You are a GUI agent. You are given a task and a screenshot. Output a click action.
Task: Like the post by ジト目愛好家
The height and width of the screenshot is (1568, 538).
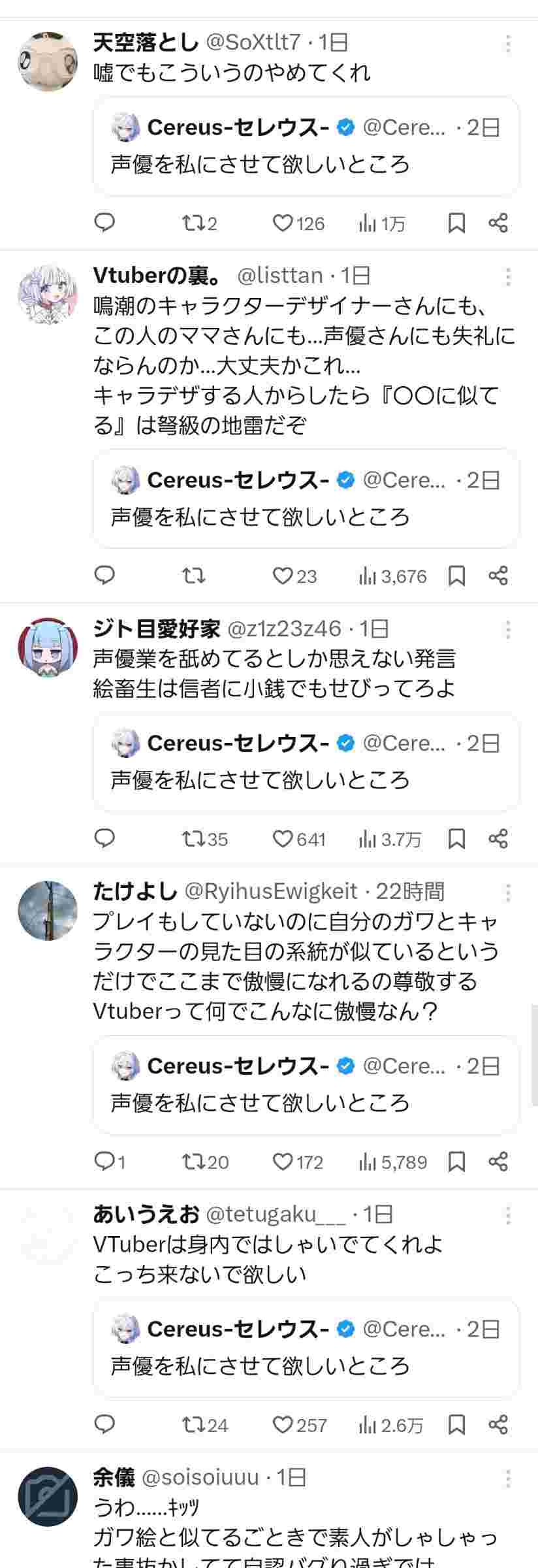pos(283,839)
